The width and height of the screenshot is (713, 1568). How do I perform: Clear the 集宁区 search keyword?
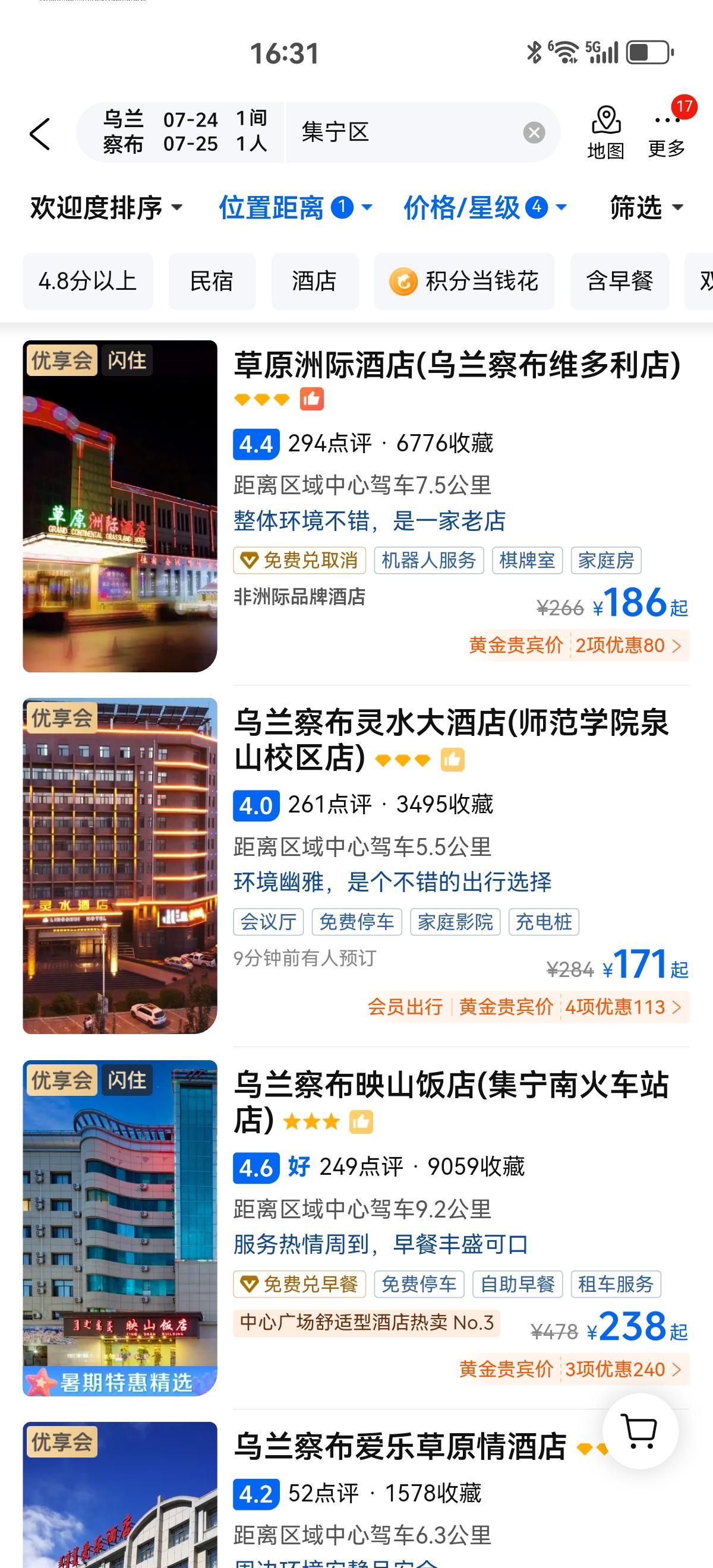click(x=534, y=132)
